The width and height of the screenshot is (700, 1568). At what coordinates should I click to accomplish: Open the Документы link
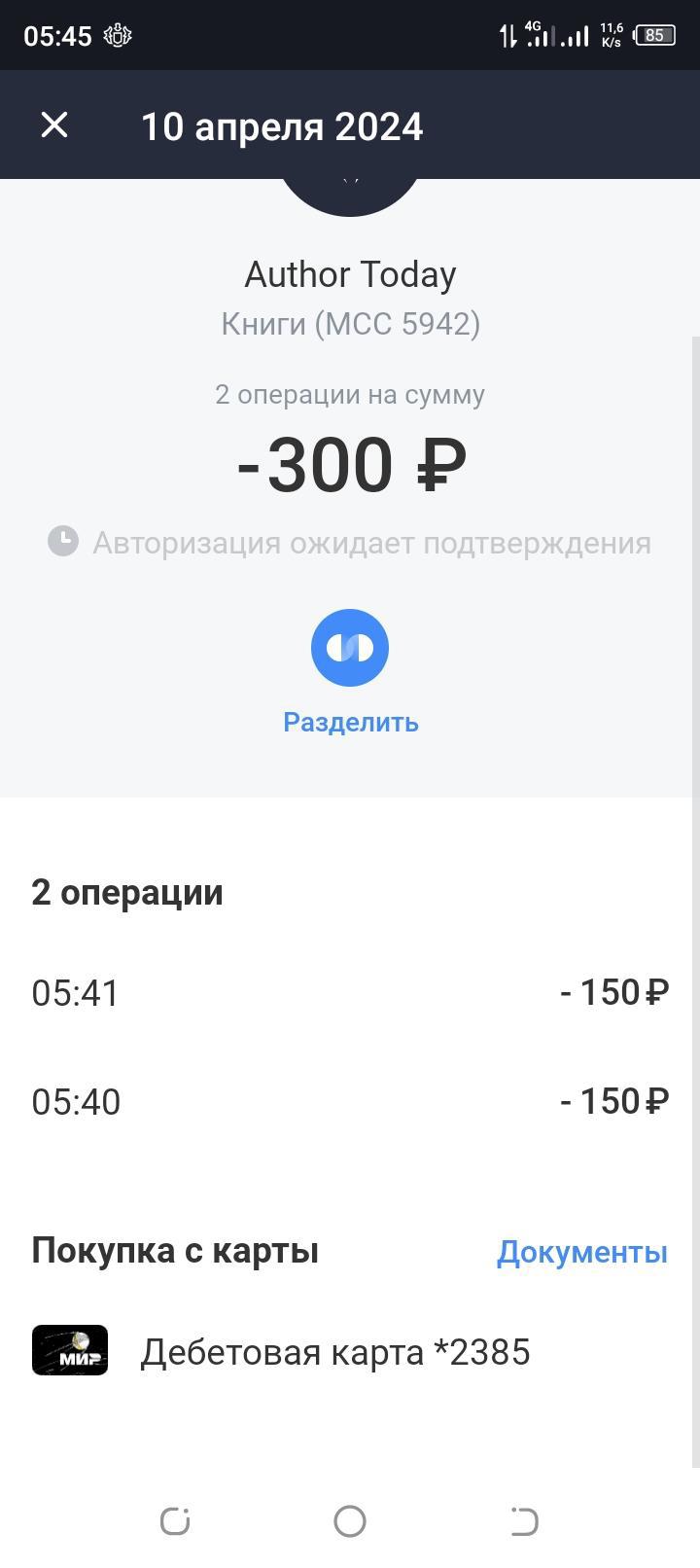pos(581,1252)
